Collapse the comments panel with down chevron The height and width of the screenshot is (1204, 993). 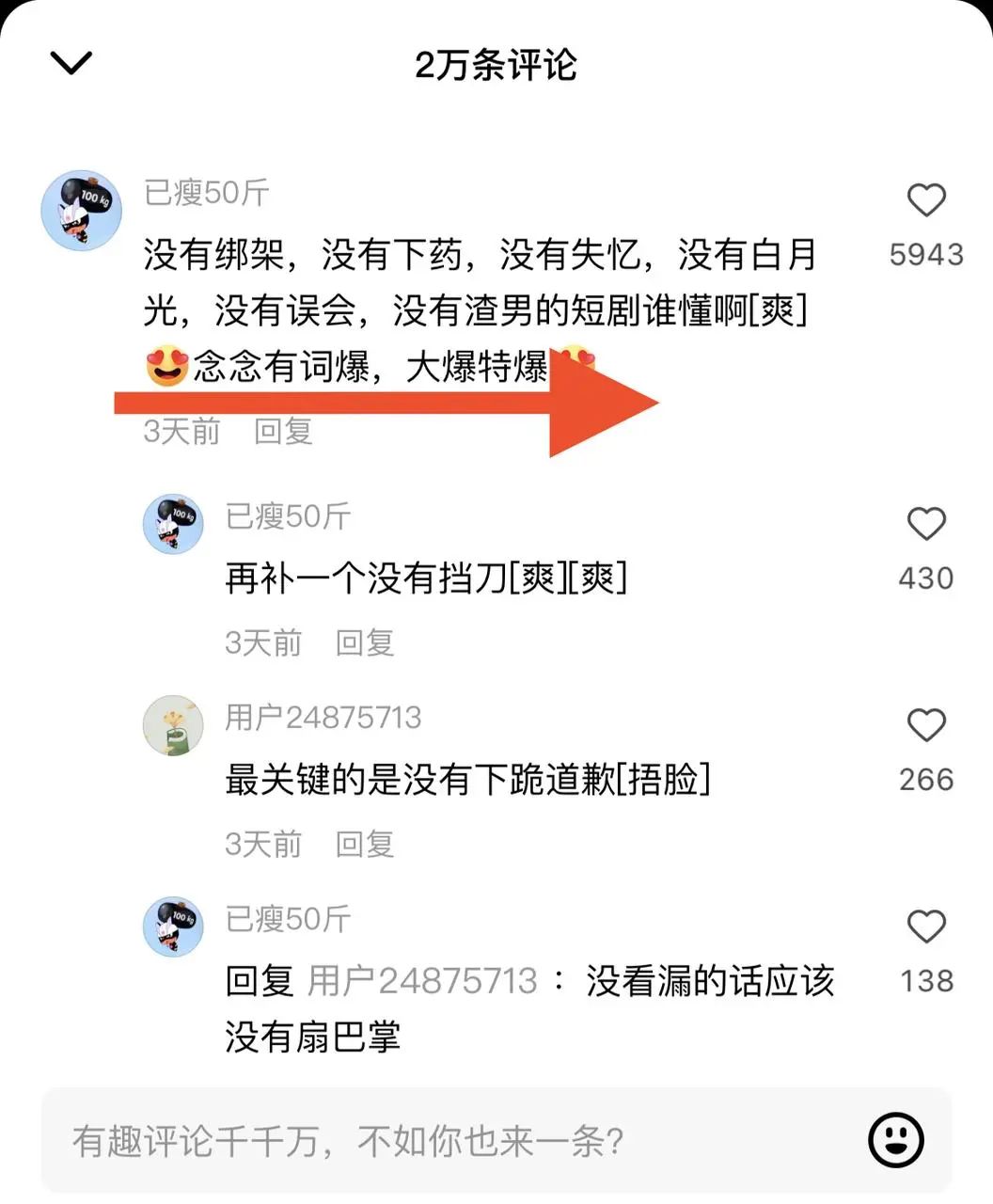71,64
